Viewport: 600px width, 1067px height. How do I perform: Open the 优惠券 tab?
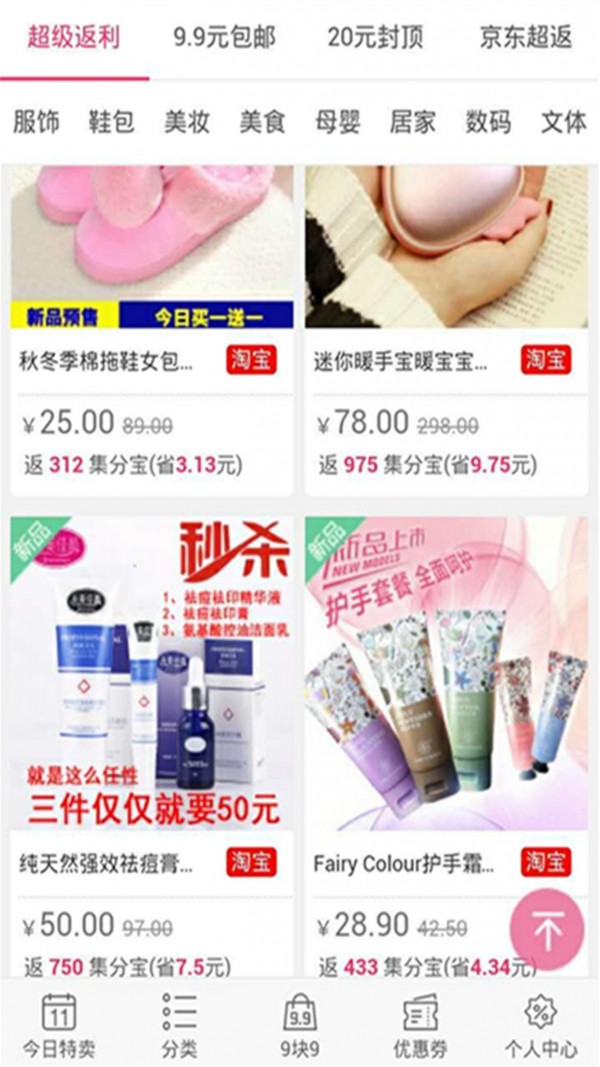click(x=420, y=1025)
